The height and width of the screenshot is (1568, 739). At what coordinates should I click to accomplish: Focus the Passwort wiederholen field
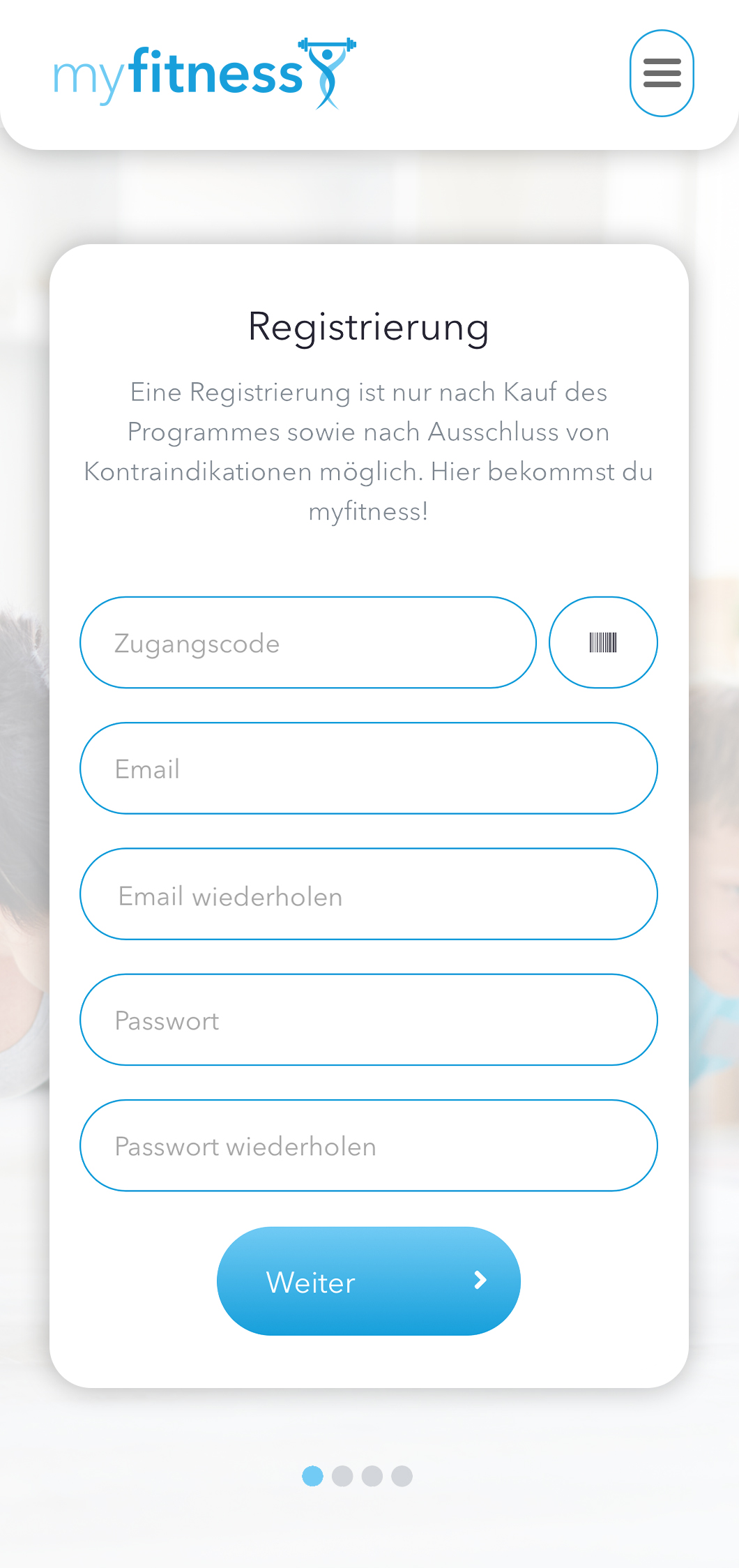[369, 1145]
